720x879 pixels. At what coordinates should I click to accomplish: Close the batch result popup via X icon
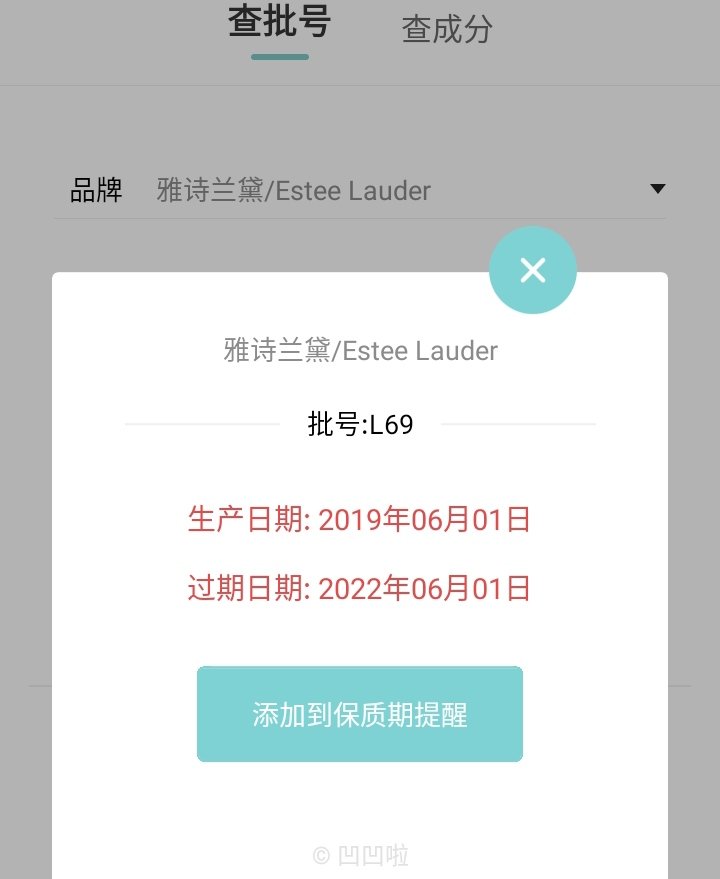[532, 270]
